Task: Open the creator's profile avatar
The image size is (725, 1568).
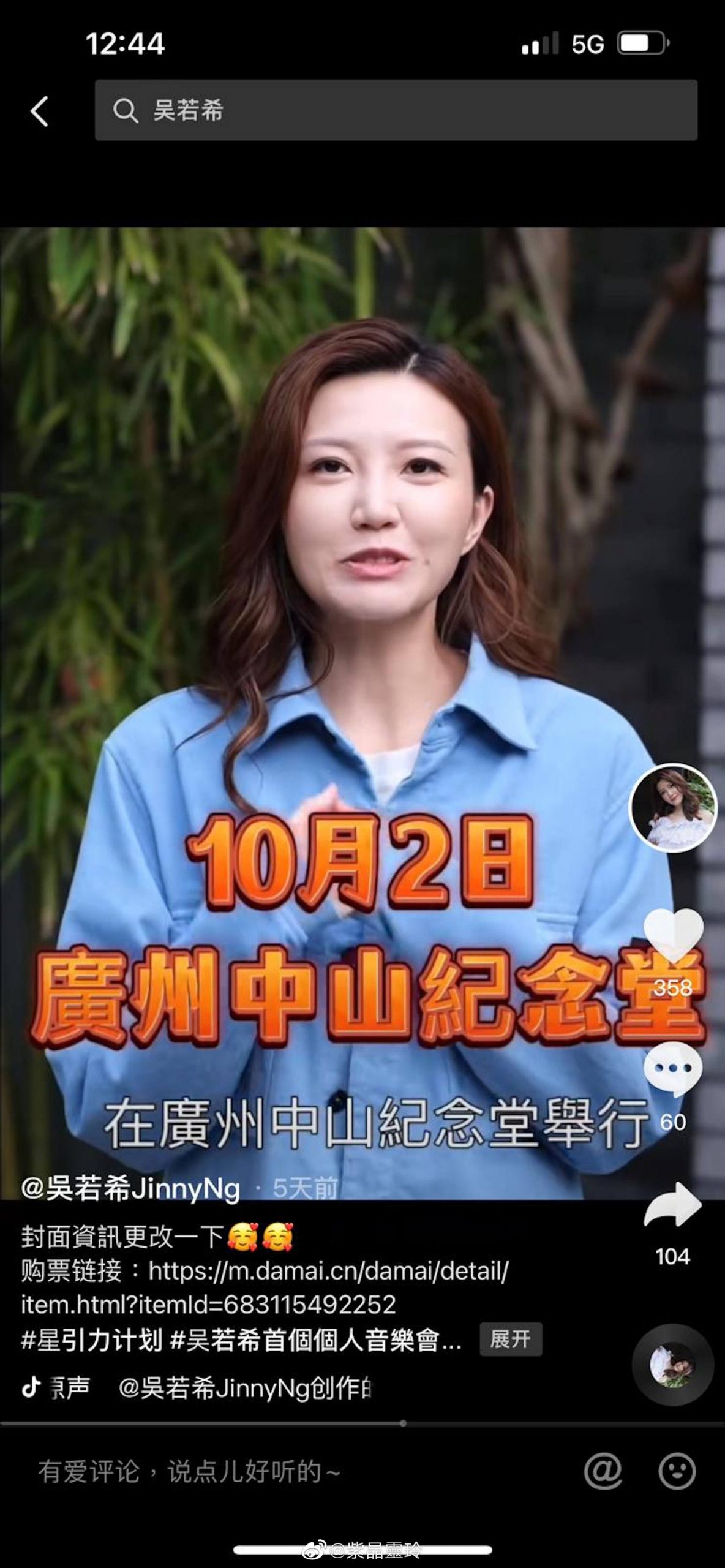Action: pos(673,807)
